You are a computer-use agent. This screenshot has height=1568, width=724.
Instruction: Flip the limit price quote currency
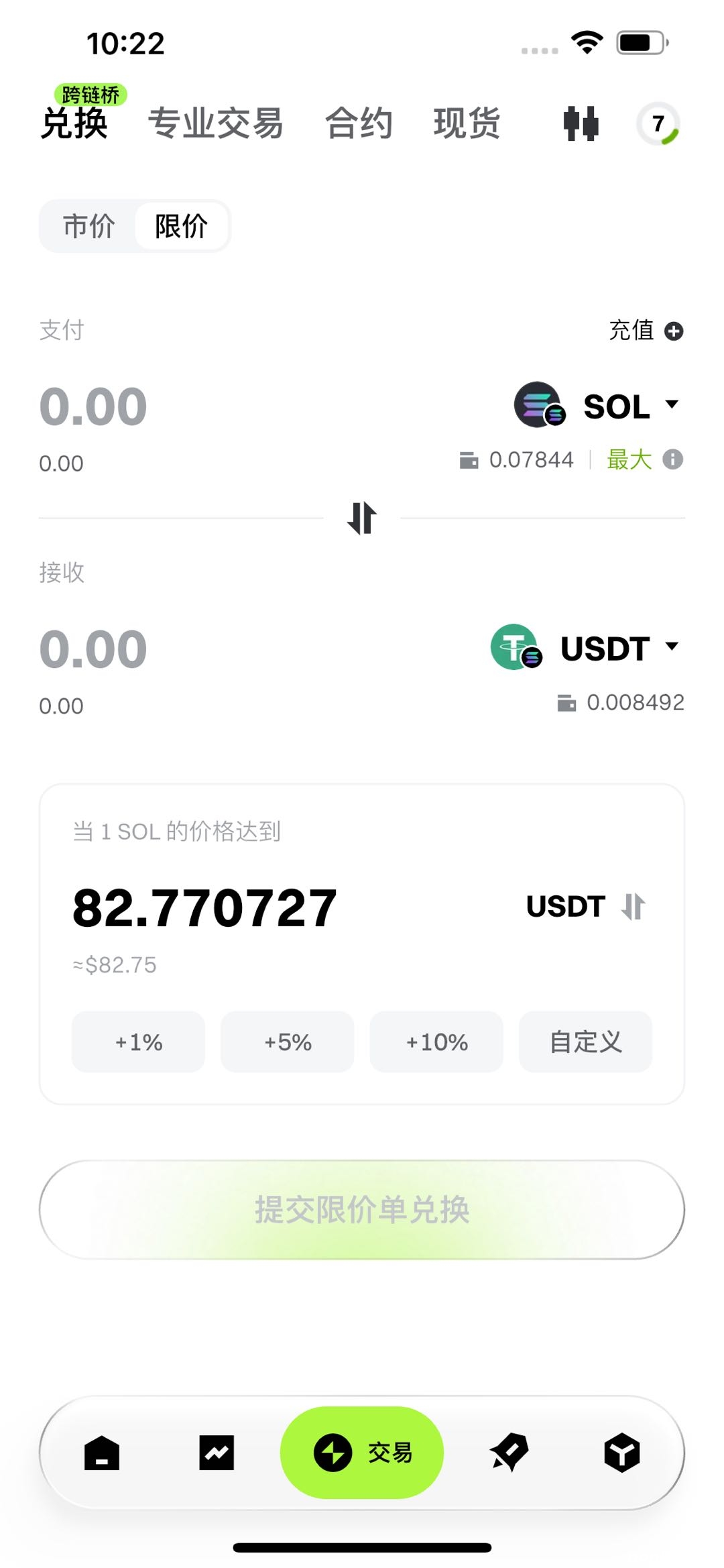(633, 907)
